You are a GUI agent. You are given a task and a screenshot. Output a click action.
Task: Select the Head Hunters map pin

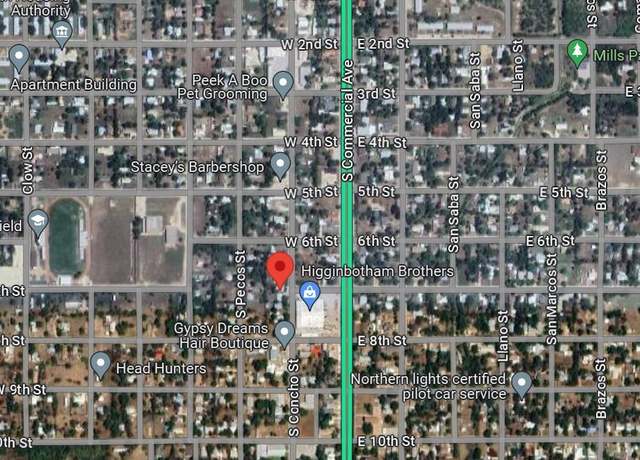100,364
